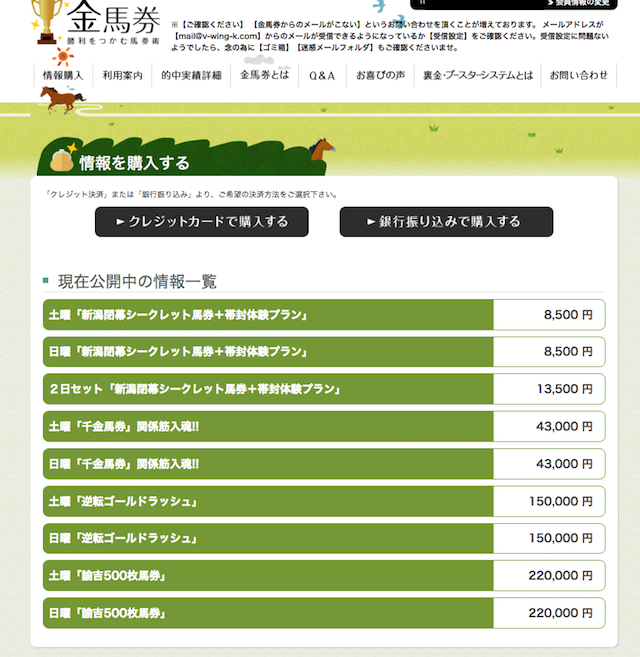The width and height of the screenshot is (640, 657).
Task: Open 裏金・ブースターシステムとは tab
Action: [x=478, y=76]
